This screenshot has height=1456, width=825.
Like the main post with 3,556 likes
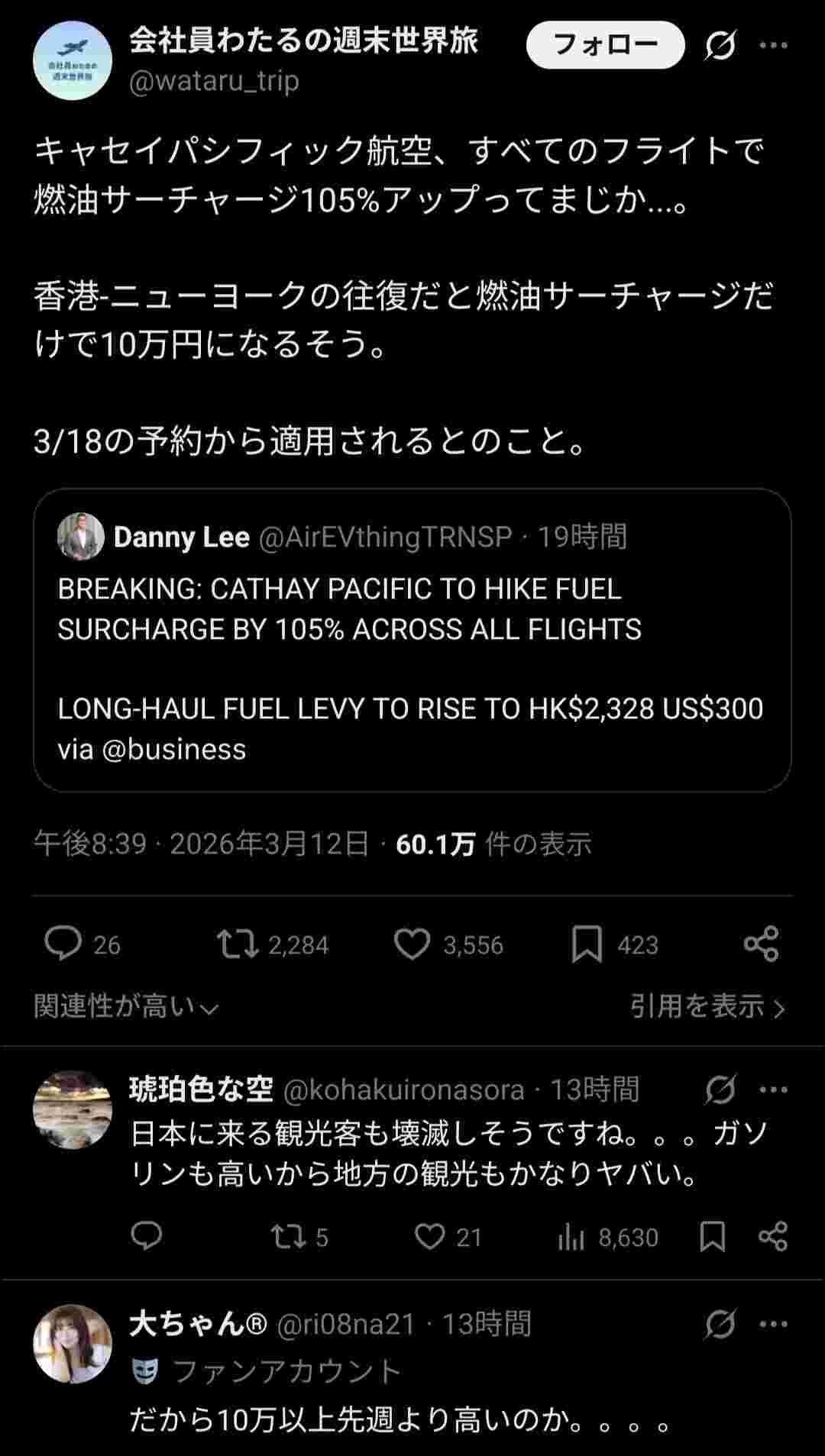pyautogui.click(x=412, y=944)
